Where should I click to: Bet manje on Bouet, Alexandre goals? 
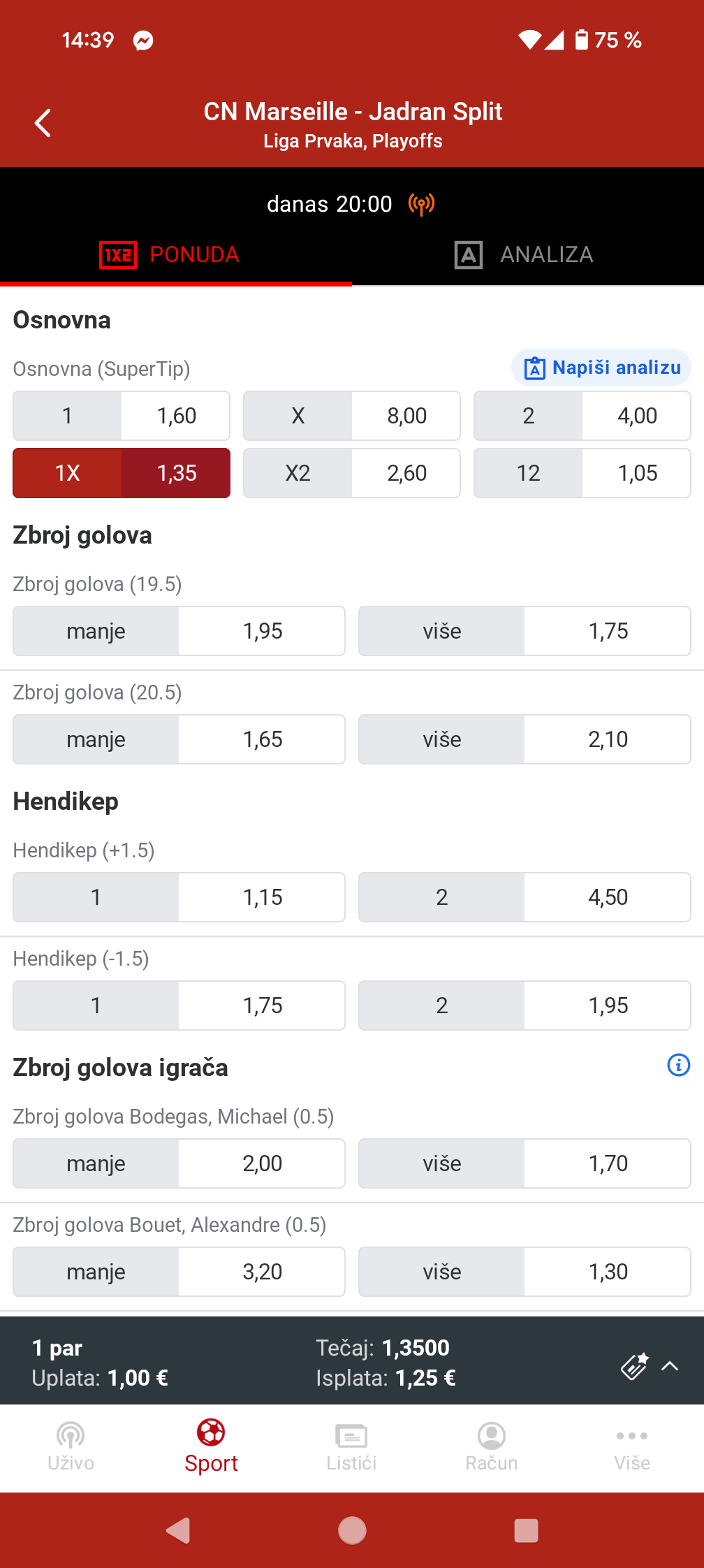(179, 1272)
